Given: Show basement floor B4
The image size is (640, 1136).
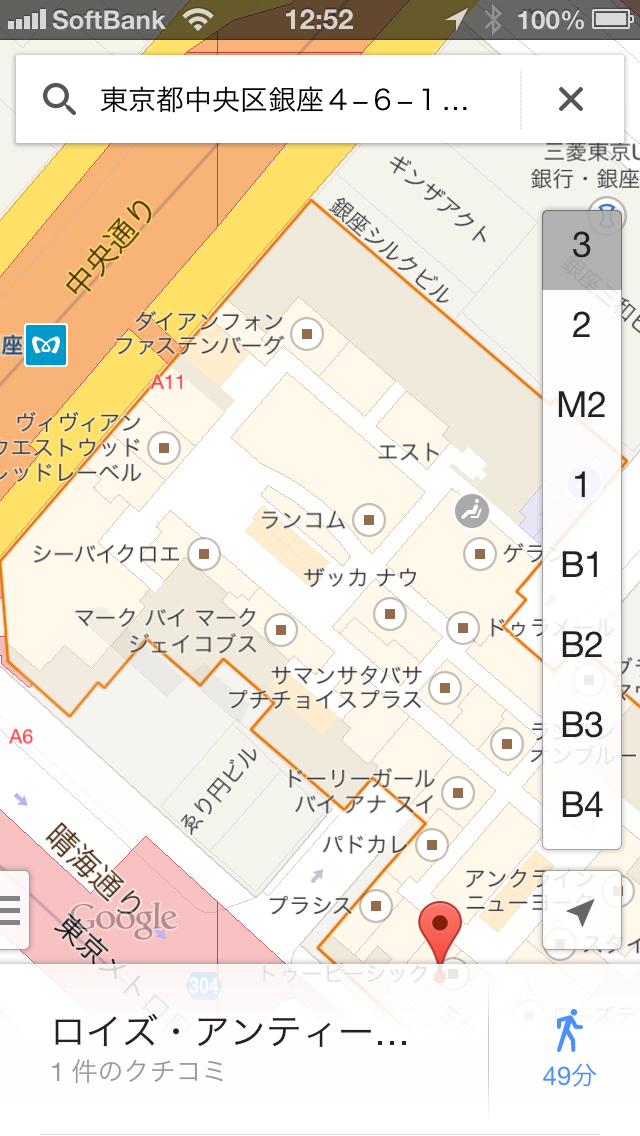Looking at the screenshot, I should point(581,804).
